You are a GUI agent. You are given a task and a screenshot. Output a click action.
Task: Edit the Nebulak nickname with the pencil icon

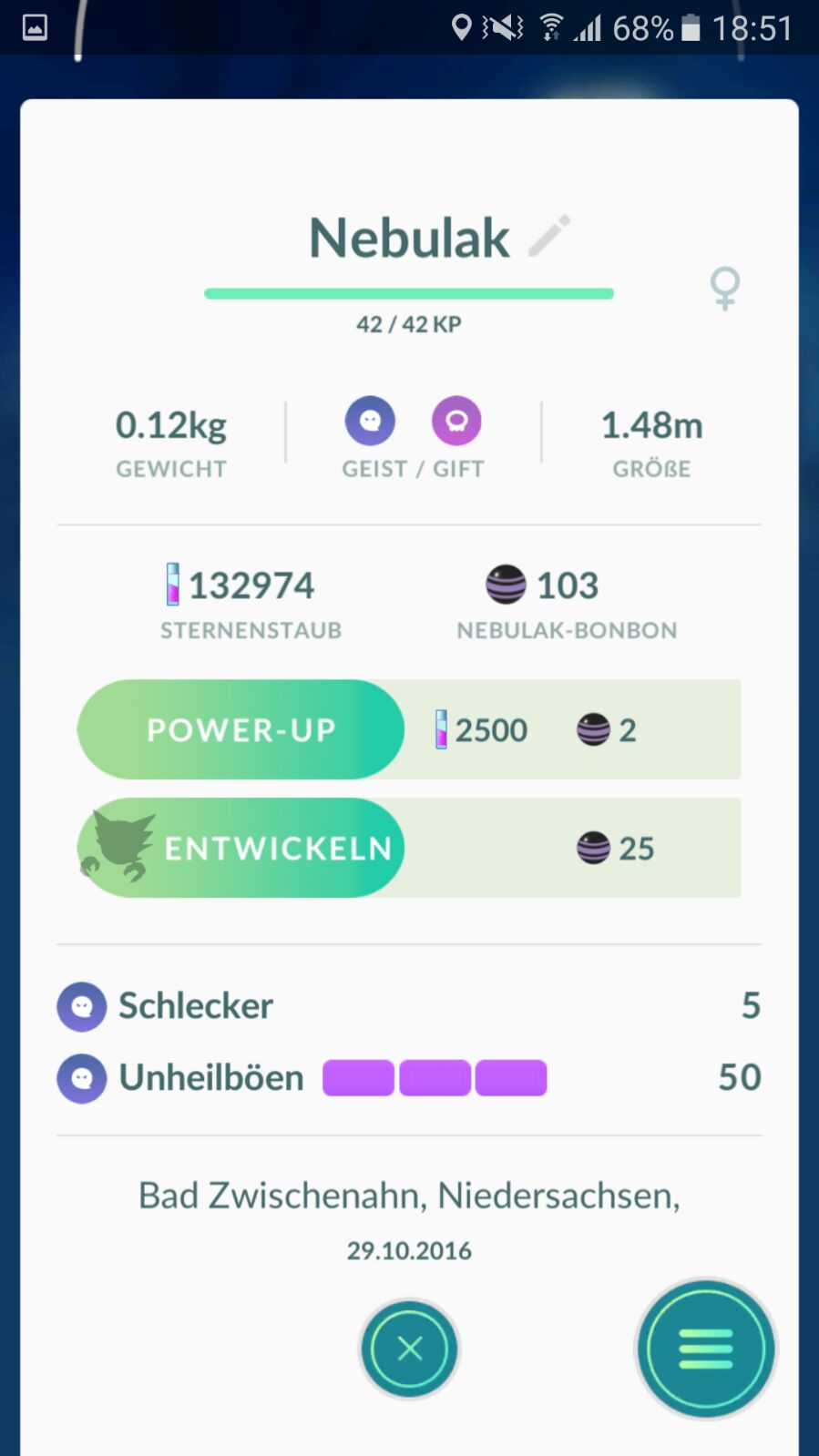click(550, 236)
